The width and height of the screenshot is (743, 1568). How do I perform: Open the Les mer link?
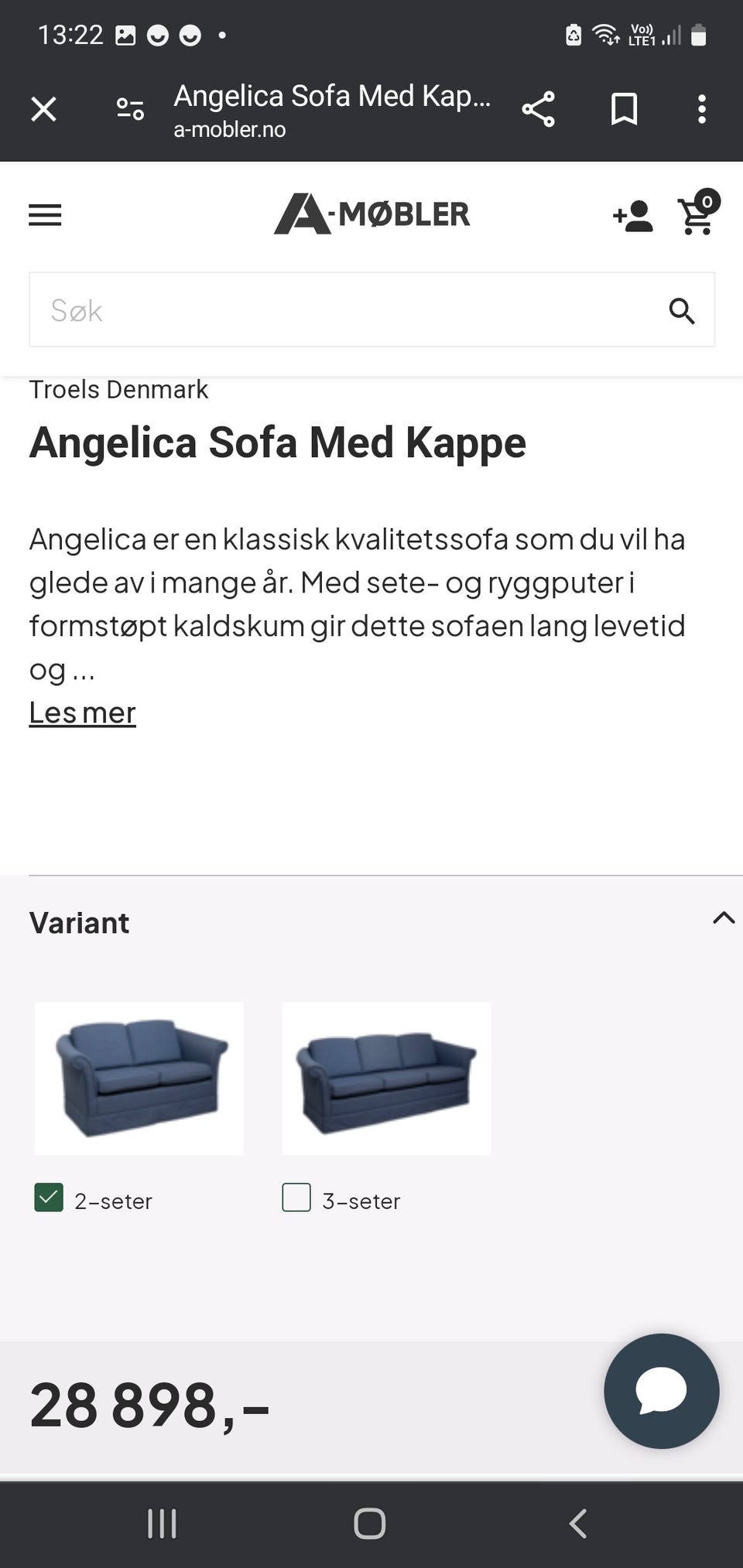(x=83, y=712)
